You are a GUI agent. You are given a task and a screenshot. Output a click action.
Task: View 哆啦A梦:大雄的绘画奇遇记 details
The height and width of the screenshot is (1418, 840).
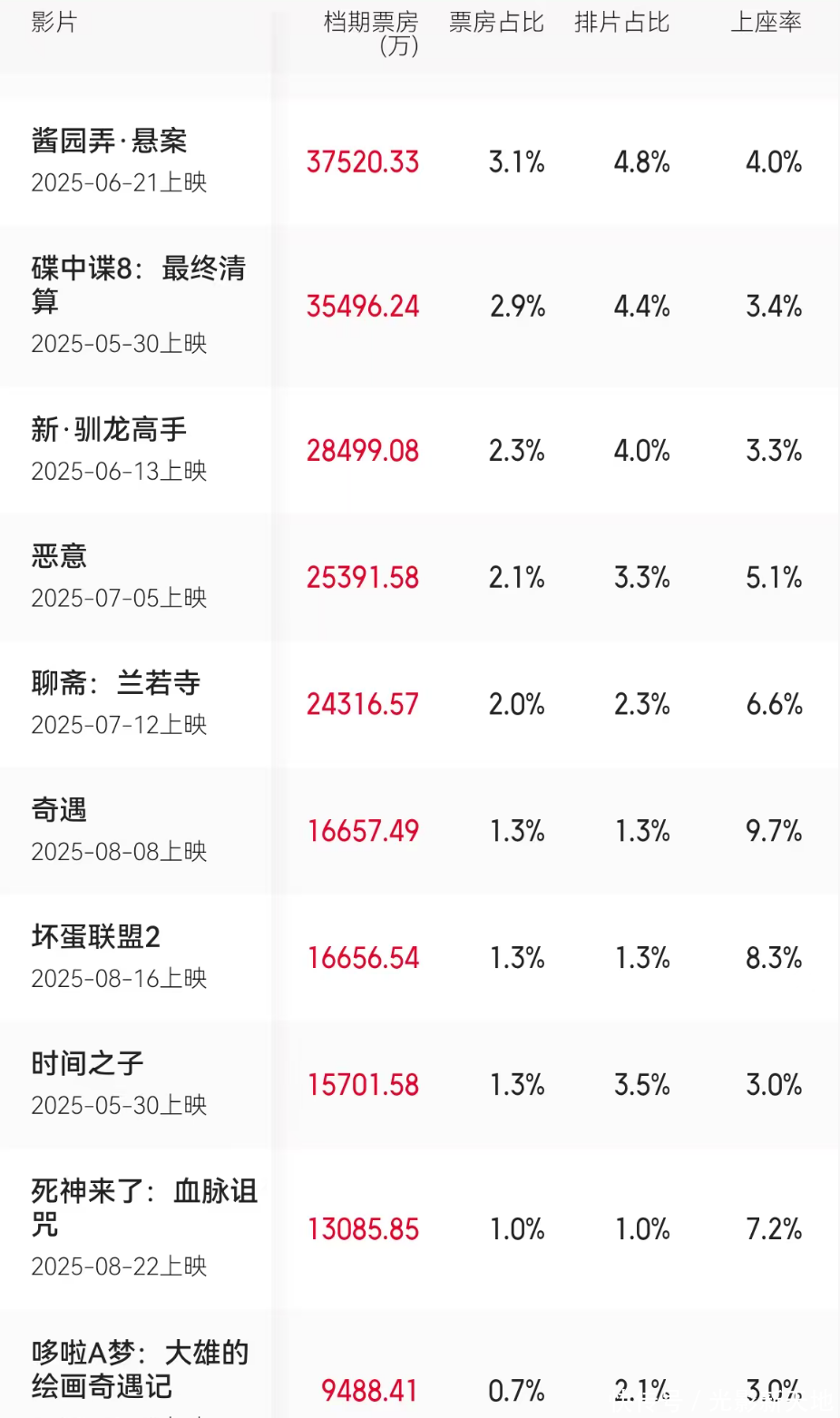420,1365
